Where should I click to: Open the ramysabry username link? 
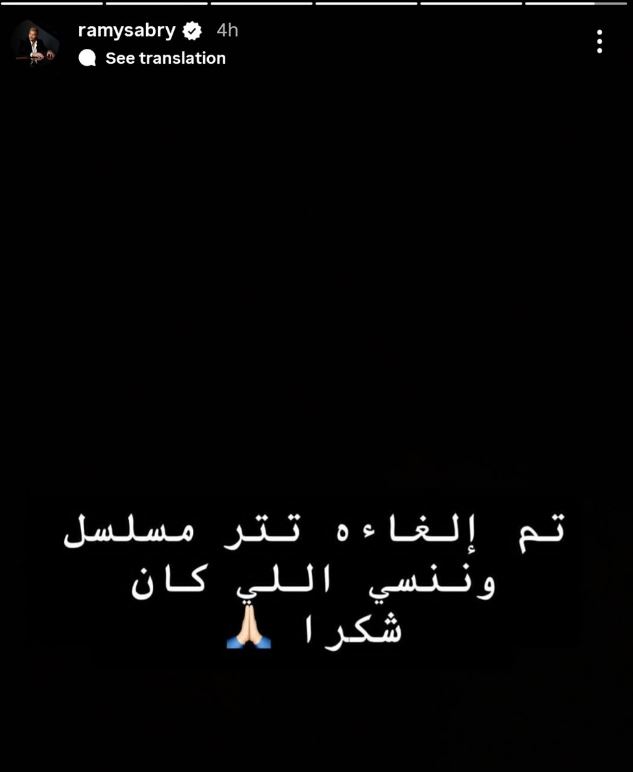[126, 31]
